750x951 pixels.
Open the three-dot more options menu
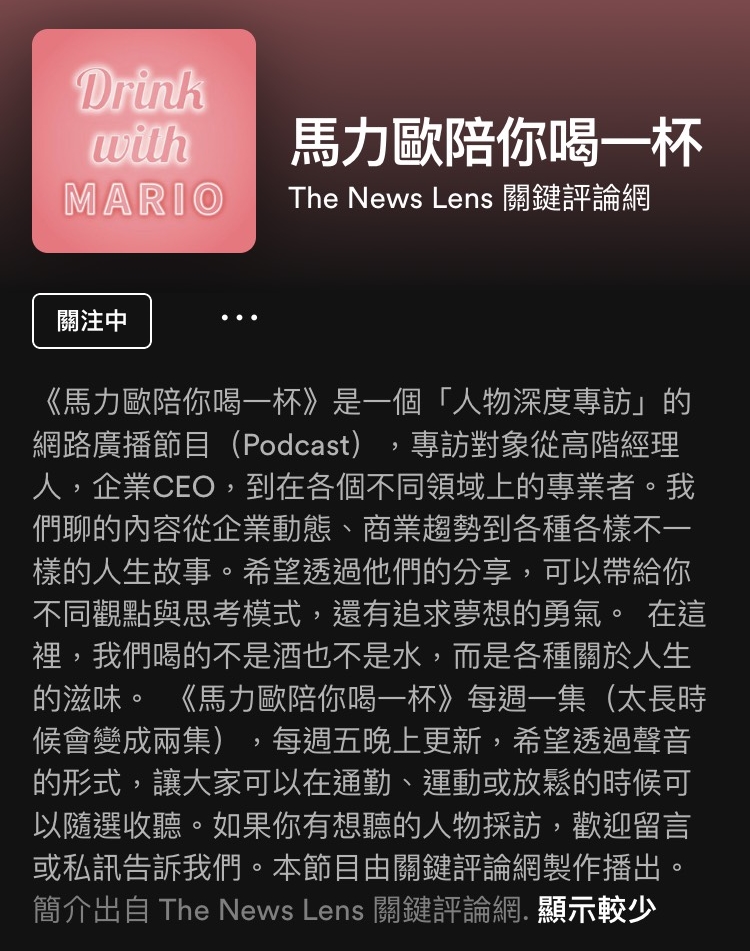(x=239, y=318)
